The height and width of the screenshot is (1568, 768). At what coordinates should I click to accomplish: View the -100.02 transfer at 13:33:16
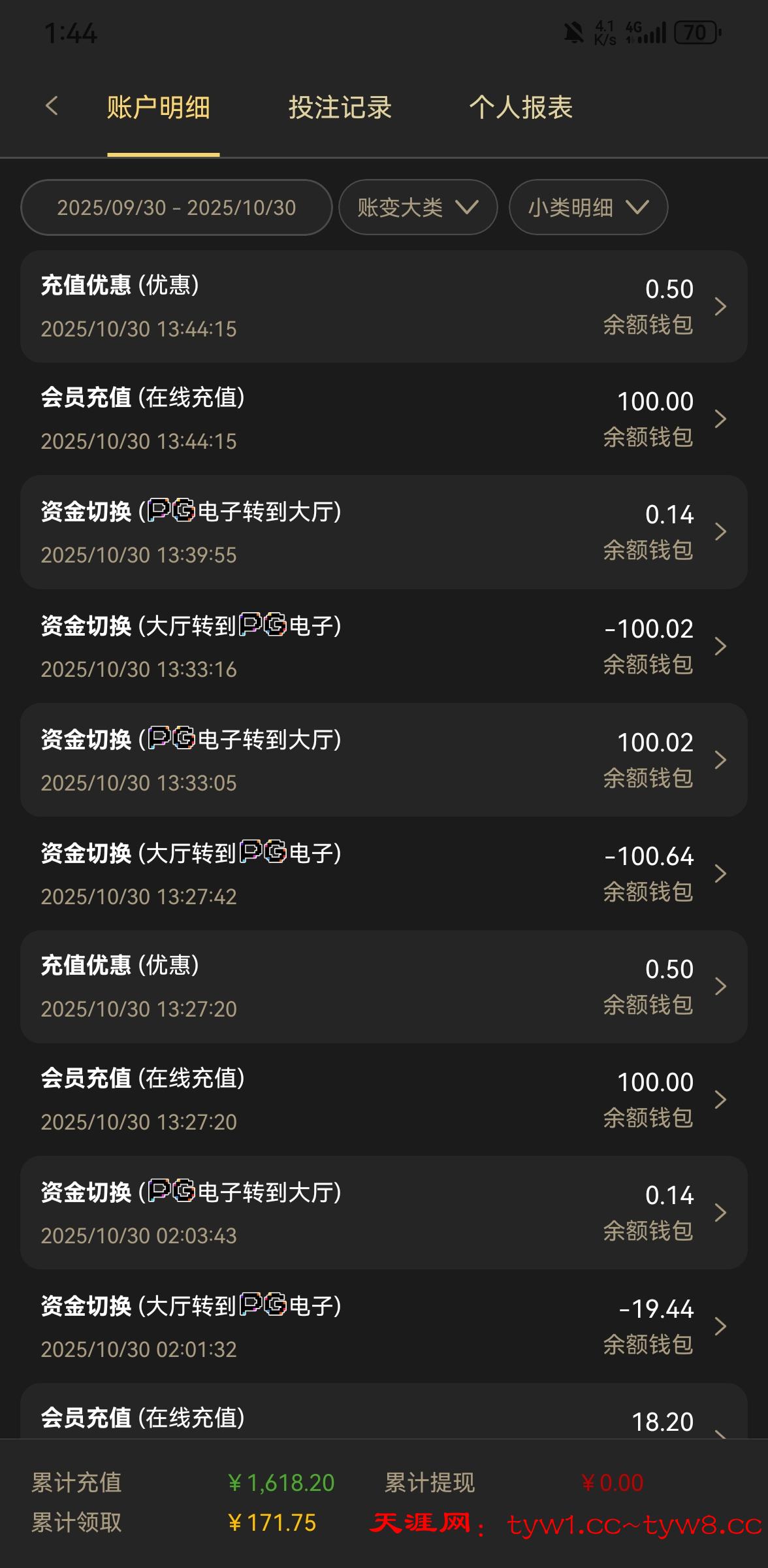click(384, 646)
